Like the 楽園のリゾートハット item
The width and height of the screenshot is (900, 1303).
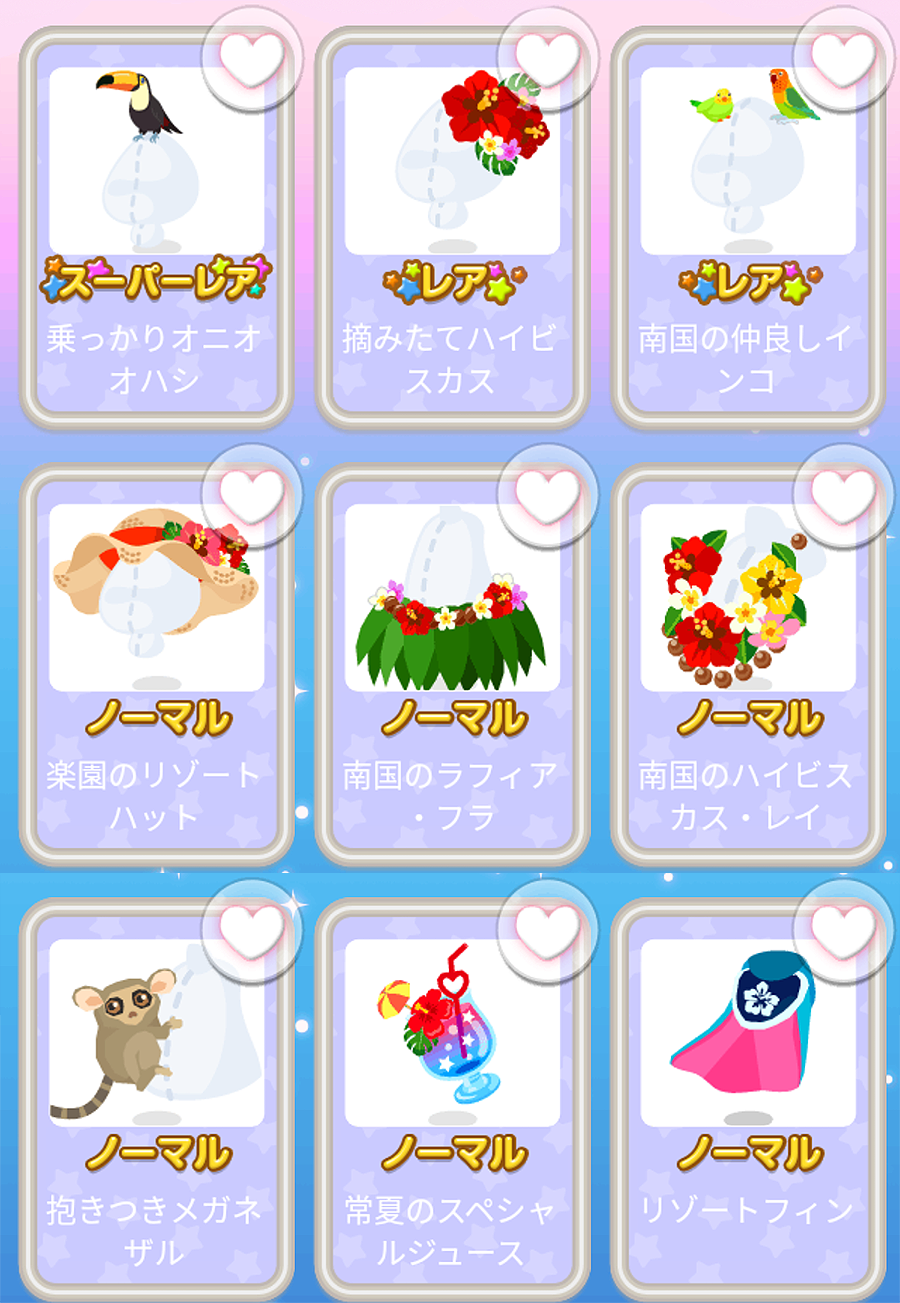click(252, 494)
